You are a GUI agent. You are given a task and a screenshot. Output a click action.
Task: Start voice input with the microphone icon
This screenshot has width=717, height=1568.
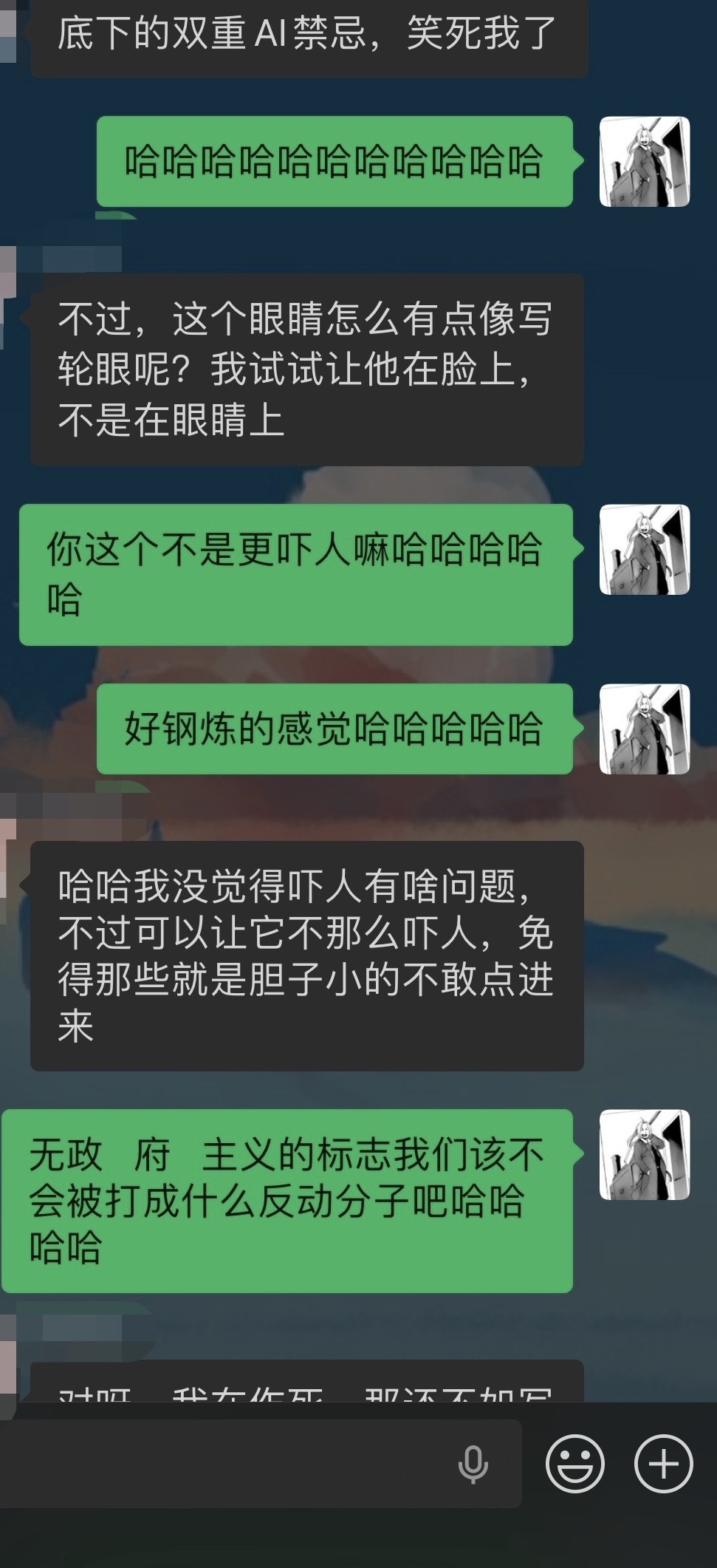(x=473, y=1464)
